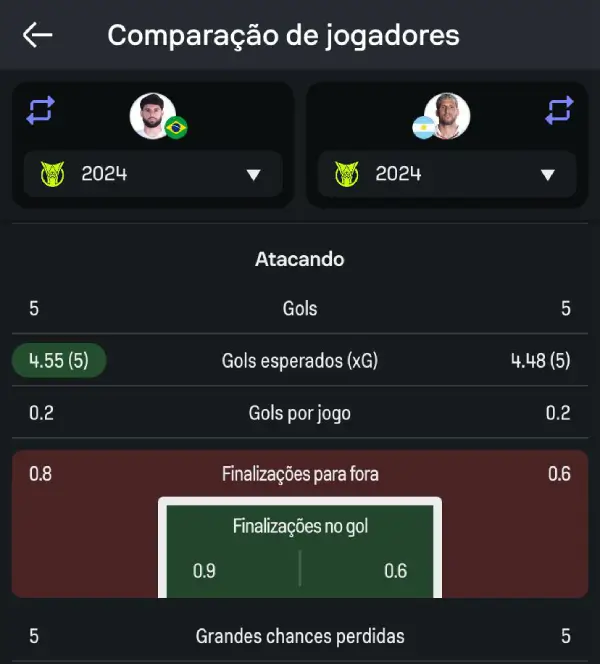Open the right player's 2024 season dropdown
The height and width of the screenshot is (664, 600).
[447, 174]
